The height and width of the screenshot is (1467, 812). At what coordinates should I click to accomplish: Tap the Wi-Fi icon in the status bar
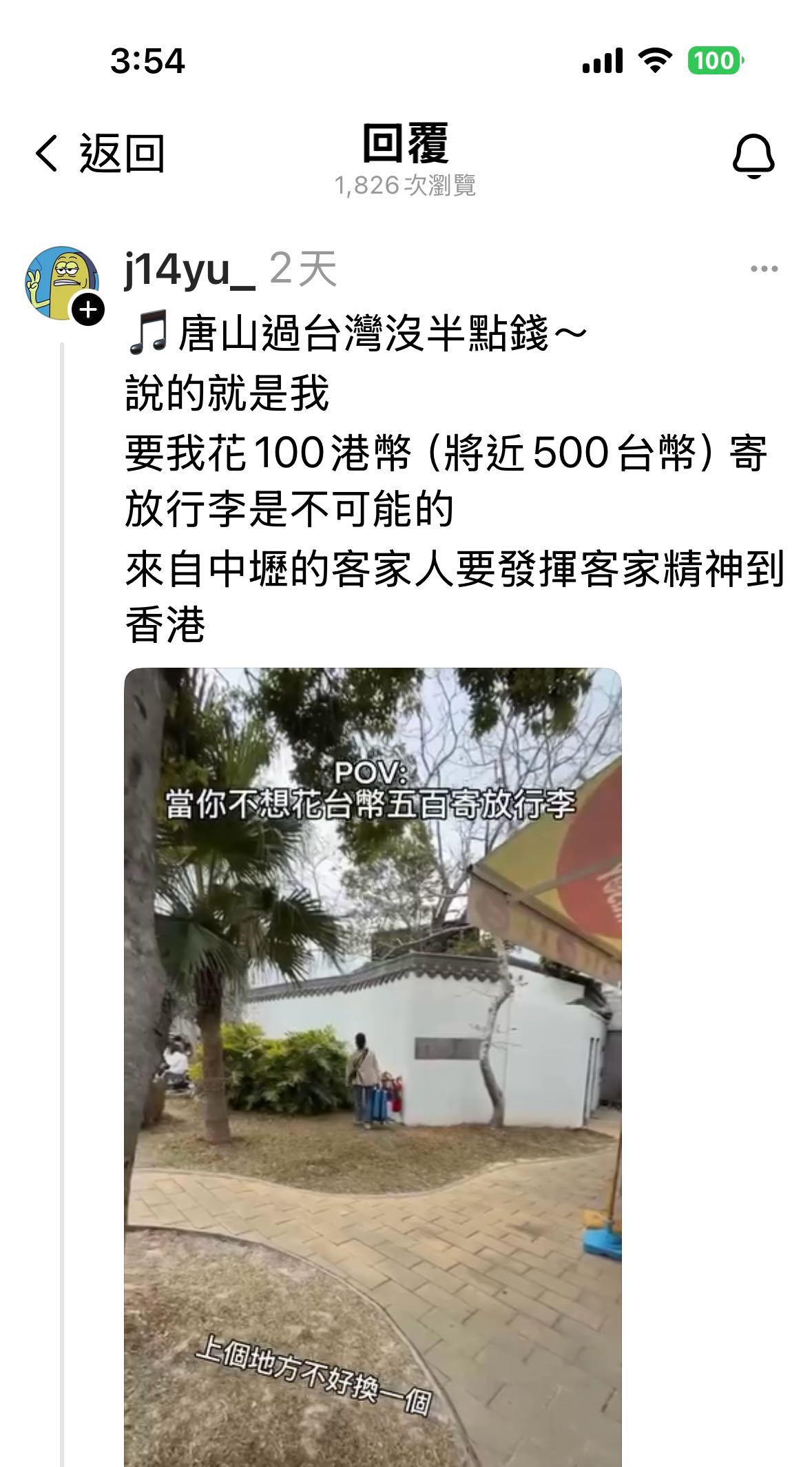[x=656, y=61]
